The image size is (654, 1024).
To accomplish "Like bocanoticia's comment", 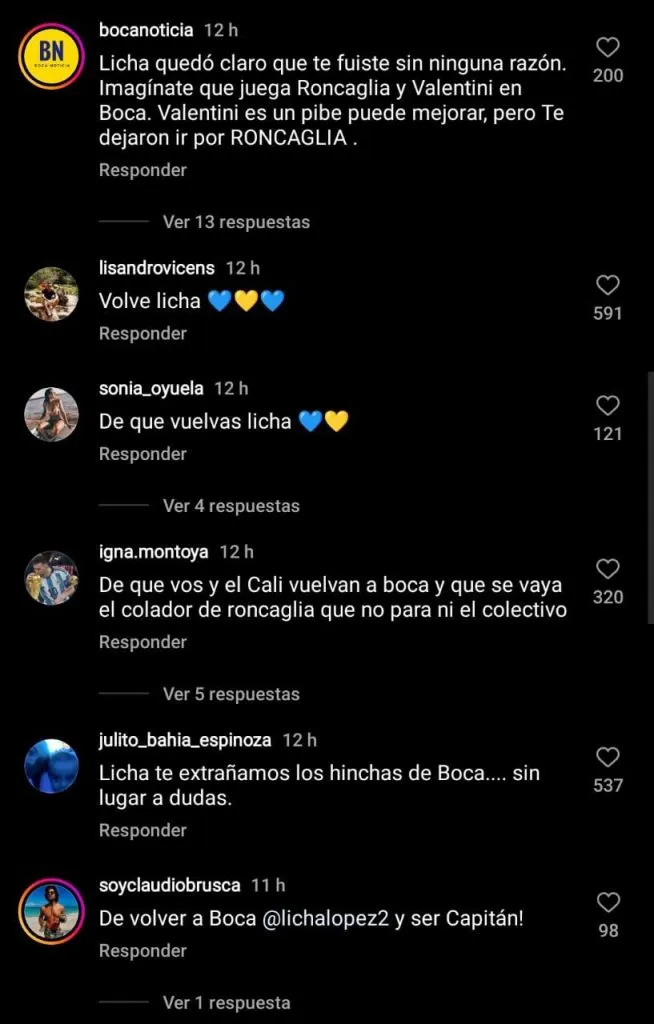I will (608, 47).
